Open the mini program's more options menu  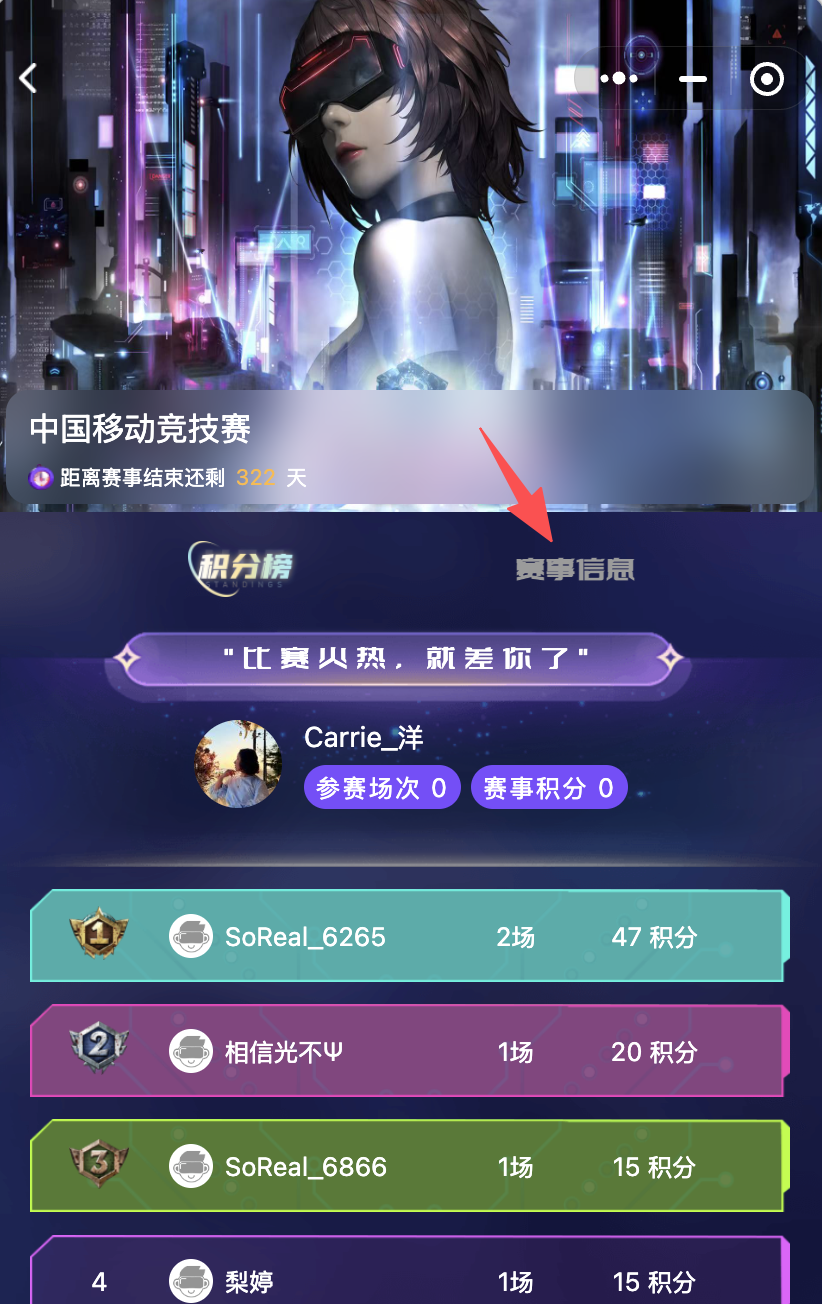coord(619,78)
